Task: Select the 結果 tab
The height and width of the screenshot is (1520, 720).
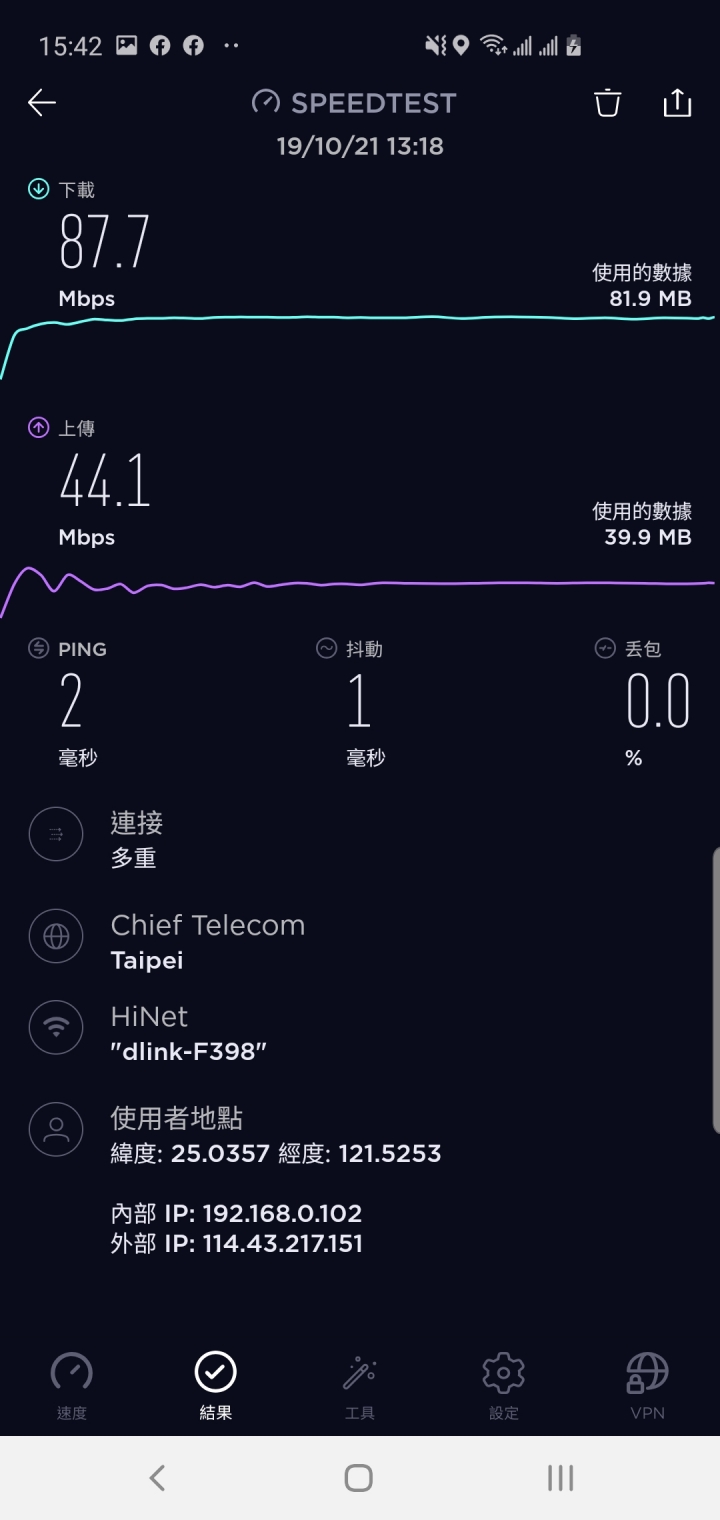Action: (216, 1386)
